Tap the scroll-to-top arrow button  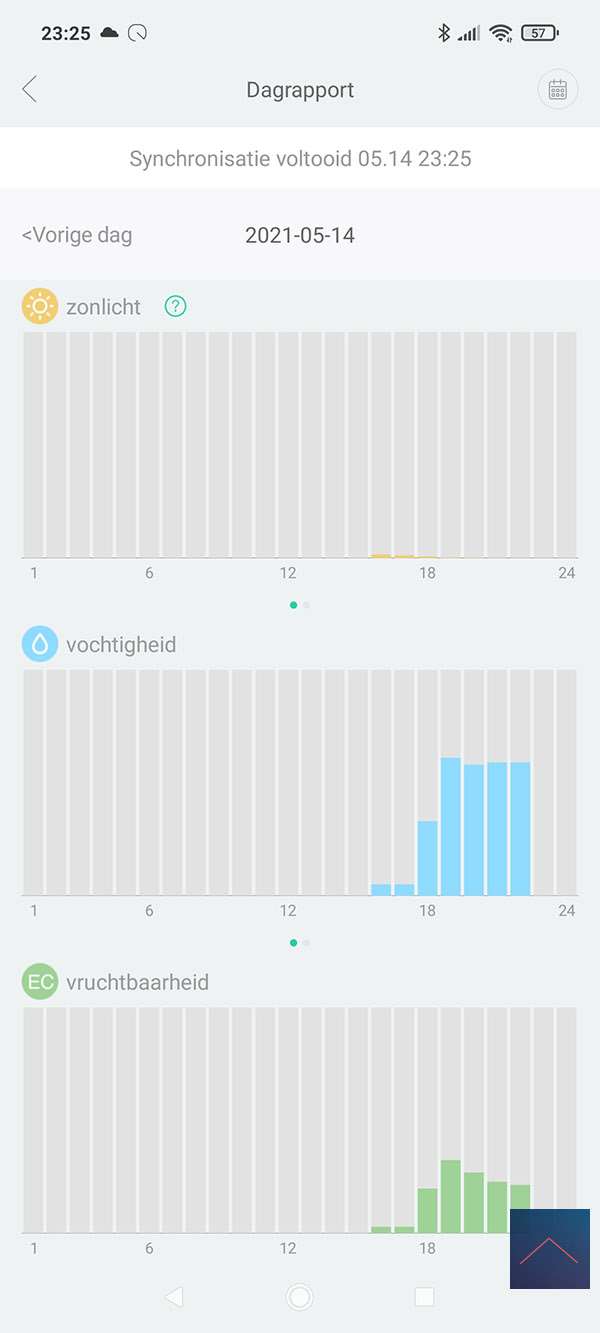(549, 1248)
